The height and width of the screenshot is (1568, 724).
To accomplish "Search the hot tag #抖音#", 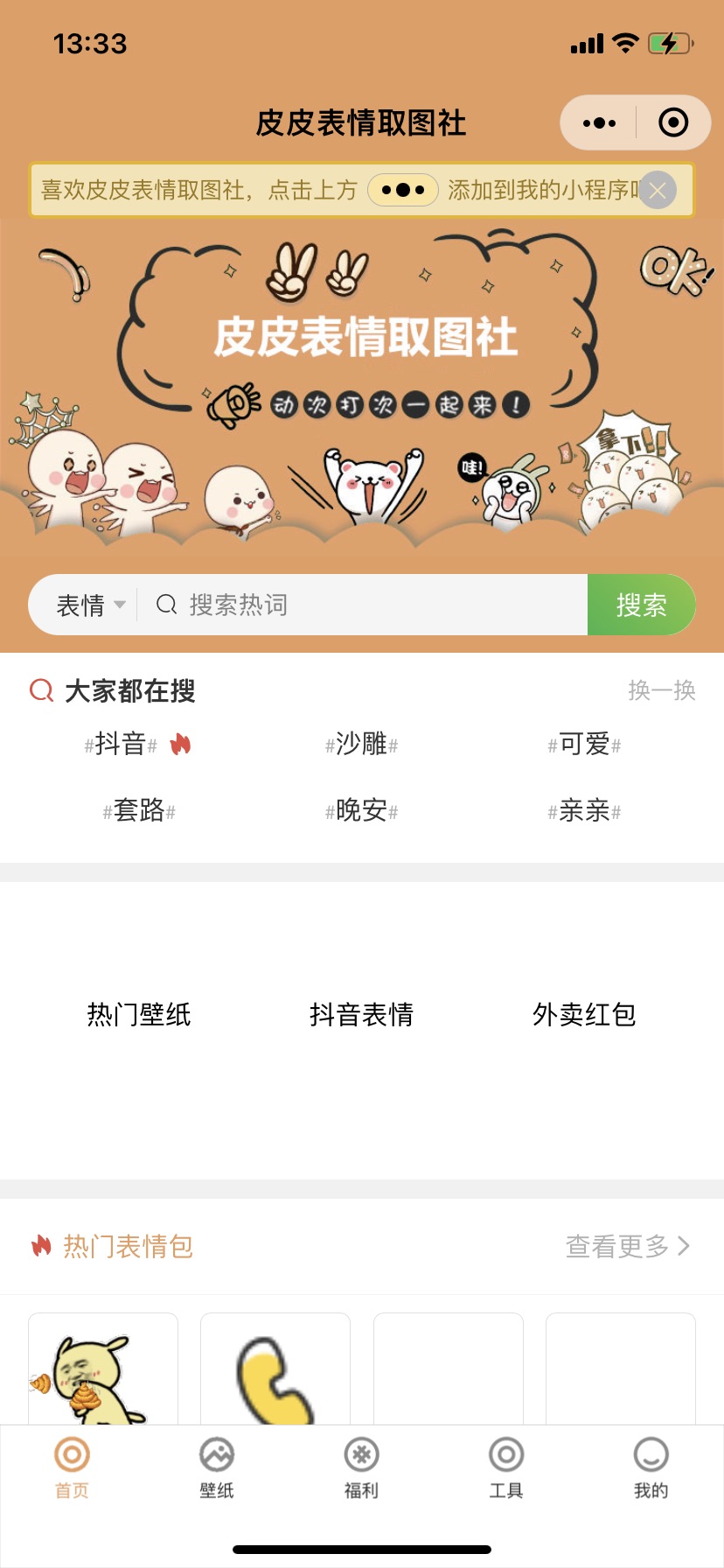I will 122,745.
